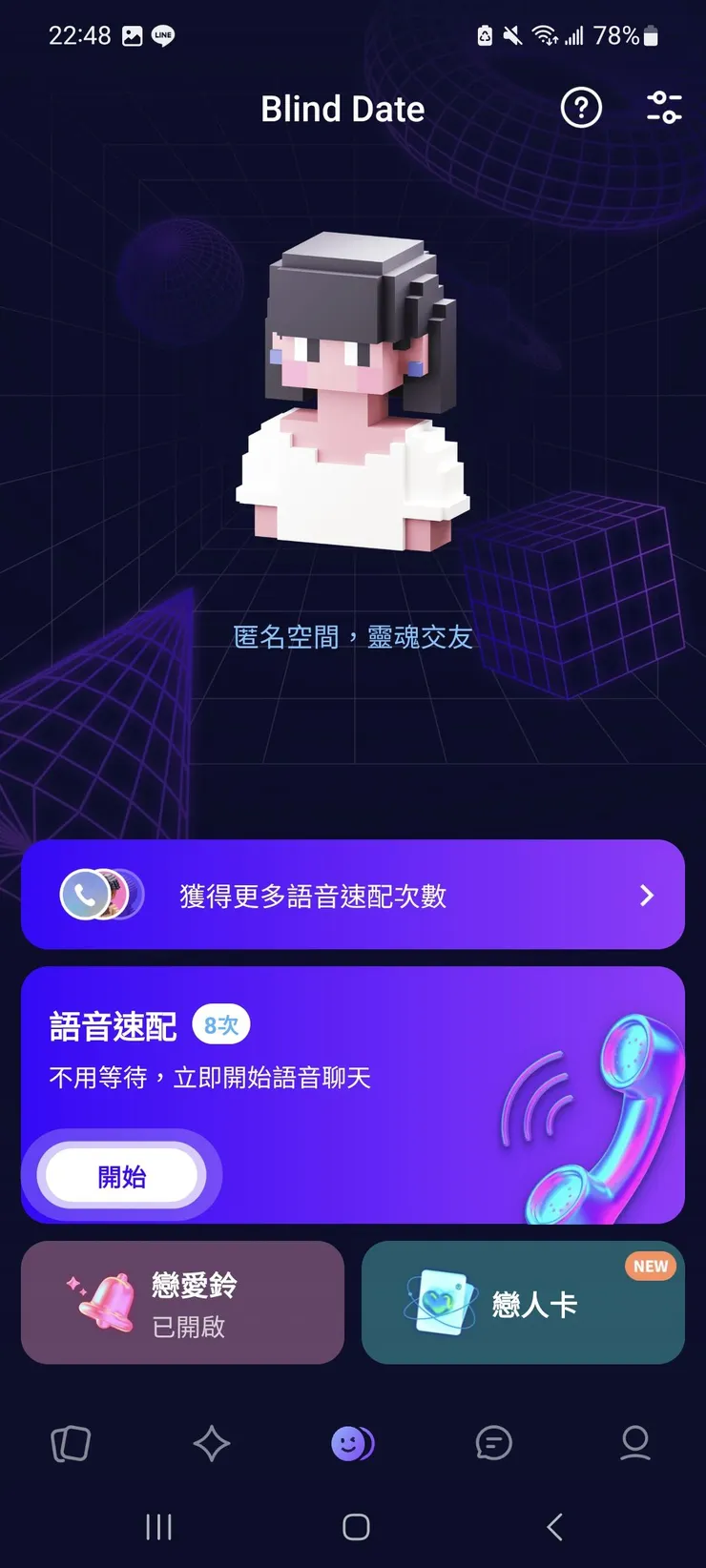
Task: Open the LINE notification in the status bar
Action: (161, 35)
